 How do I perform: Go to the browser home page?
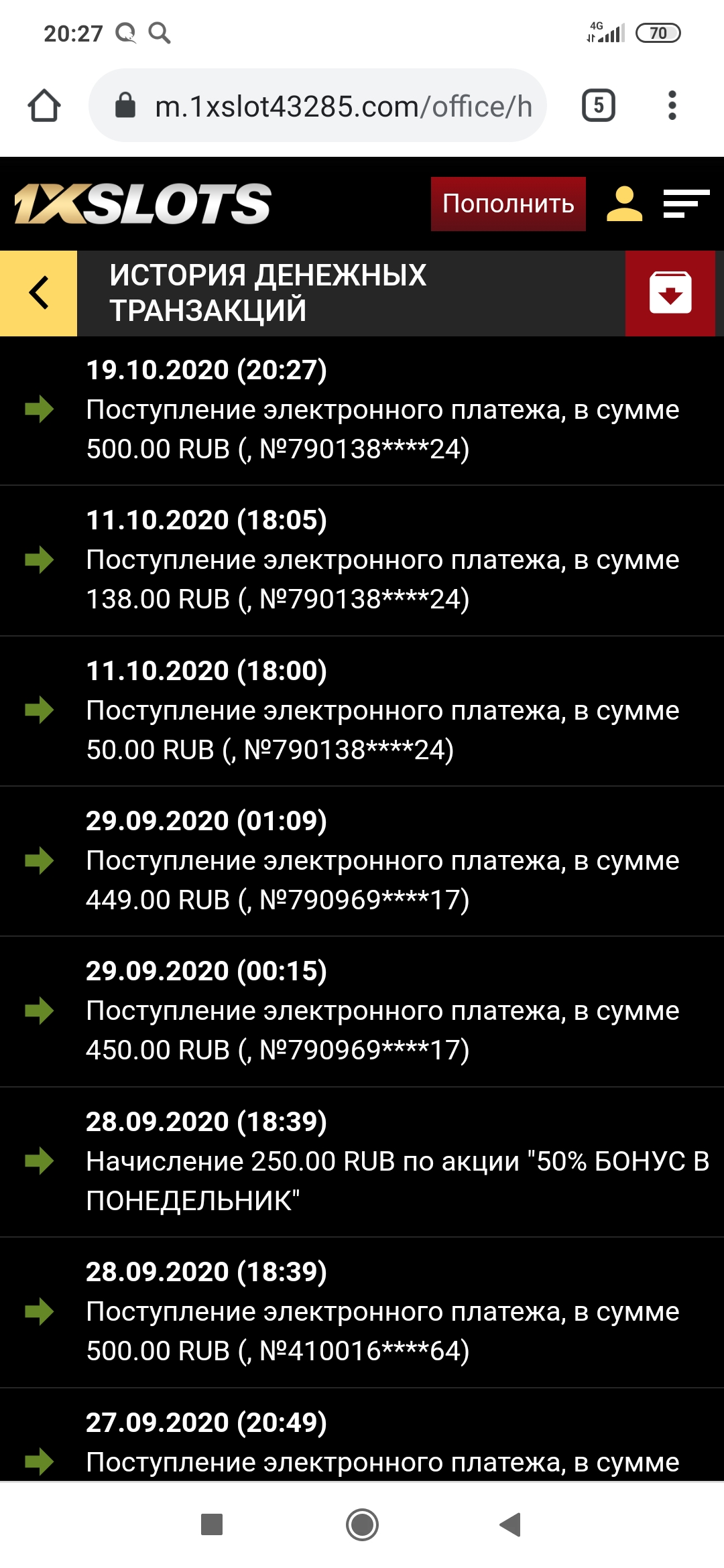coord(44,106)
